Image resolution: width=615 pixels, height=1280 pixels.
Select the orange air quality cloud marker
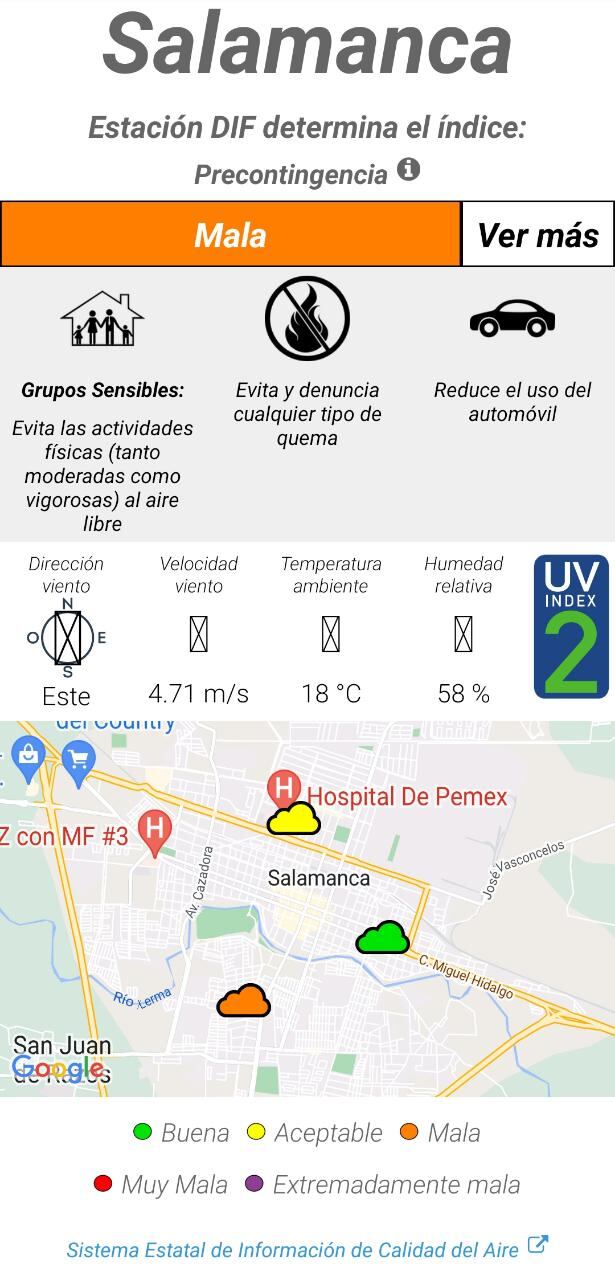244,1001
